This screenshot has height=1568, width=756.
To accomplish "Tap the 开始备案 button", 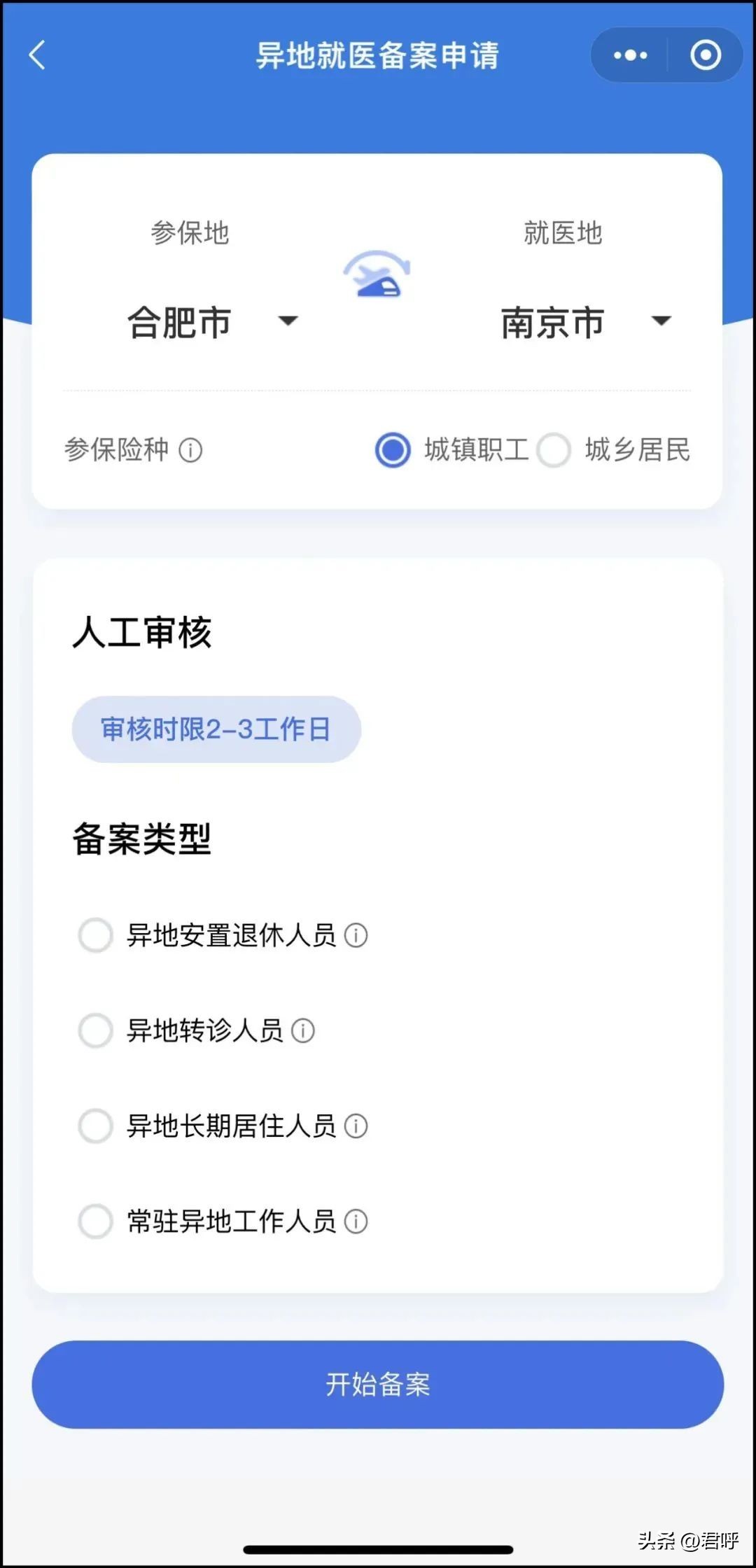I will (378, 1385).
